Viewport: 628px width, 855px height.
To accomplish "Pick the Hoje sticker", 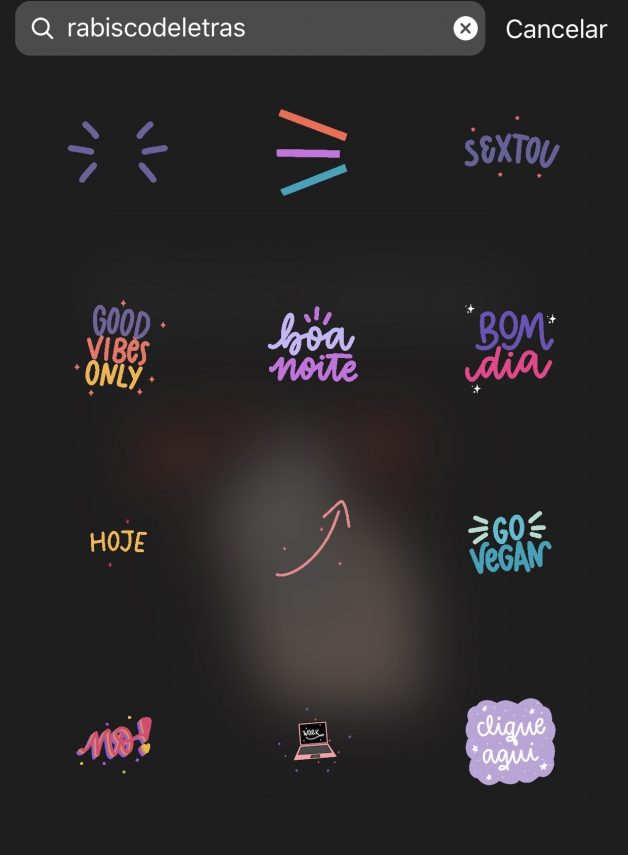I will coord(118,543).
